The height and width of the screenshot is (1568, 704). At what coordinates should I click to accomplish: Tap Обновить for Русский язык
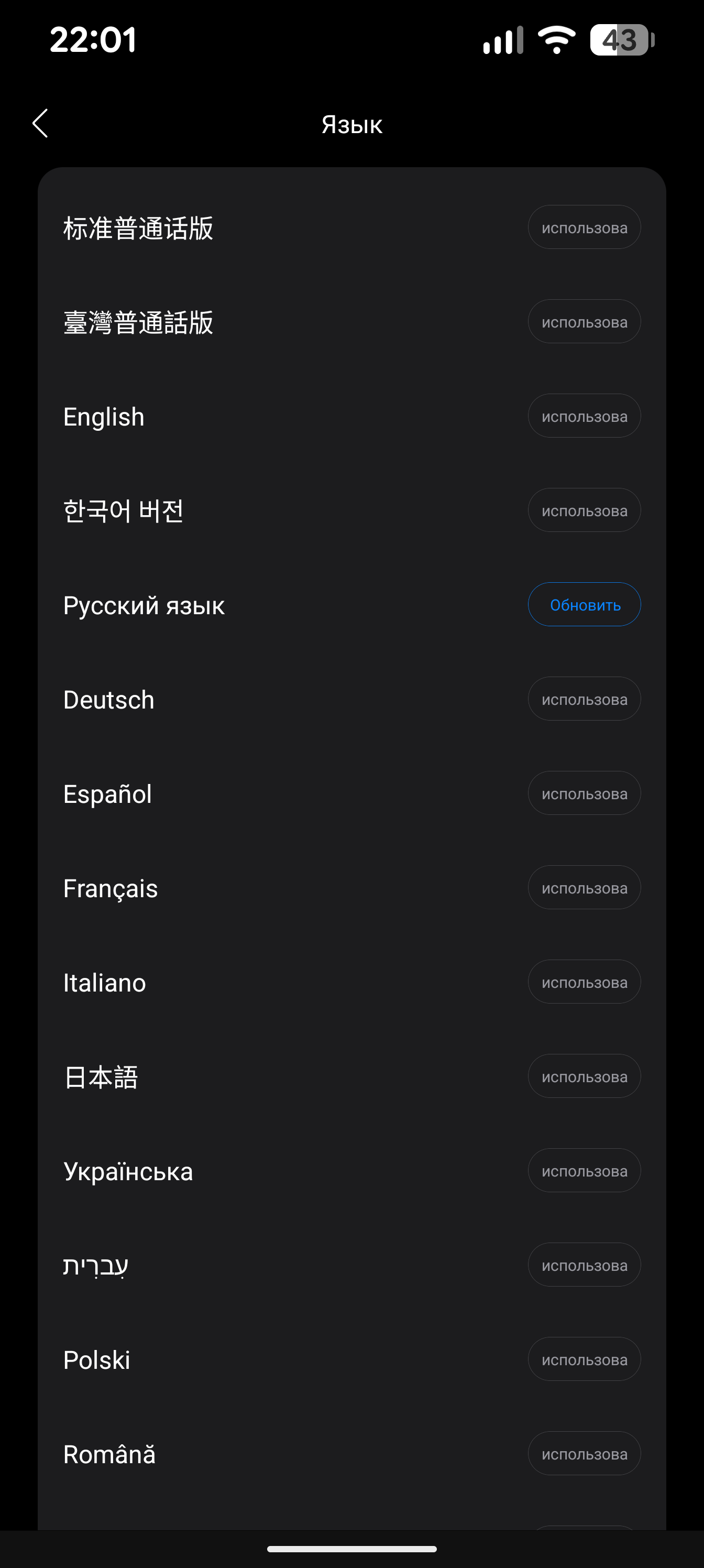tap(584, 605)
